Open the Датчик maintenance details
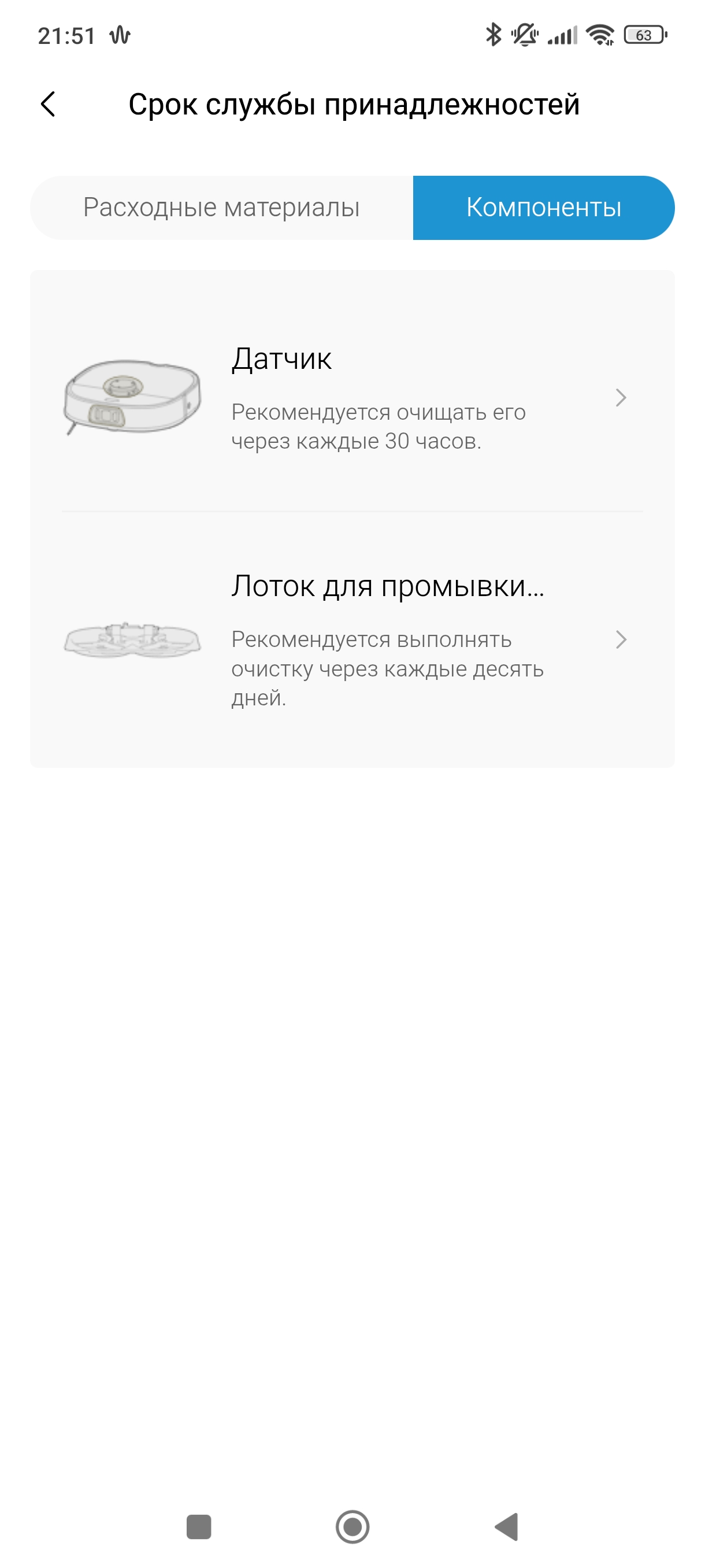Viewport: 705px width, 1568px height. pos(351,397)
